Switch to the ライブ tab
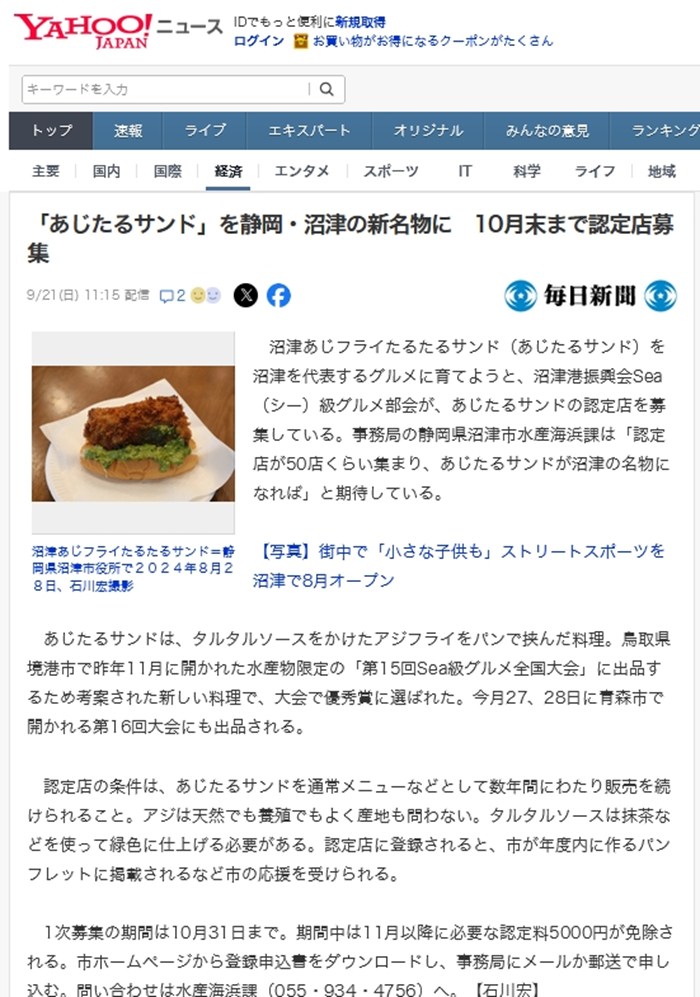700x997 pixels. coord(205,131)
